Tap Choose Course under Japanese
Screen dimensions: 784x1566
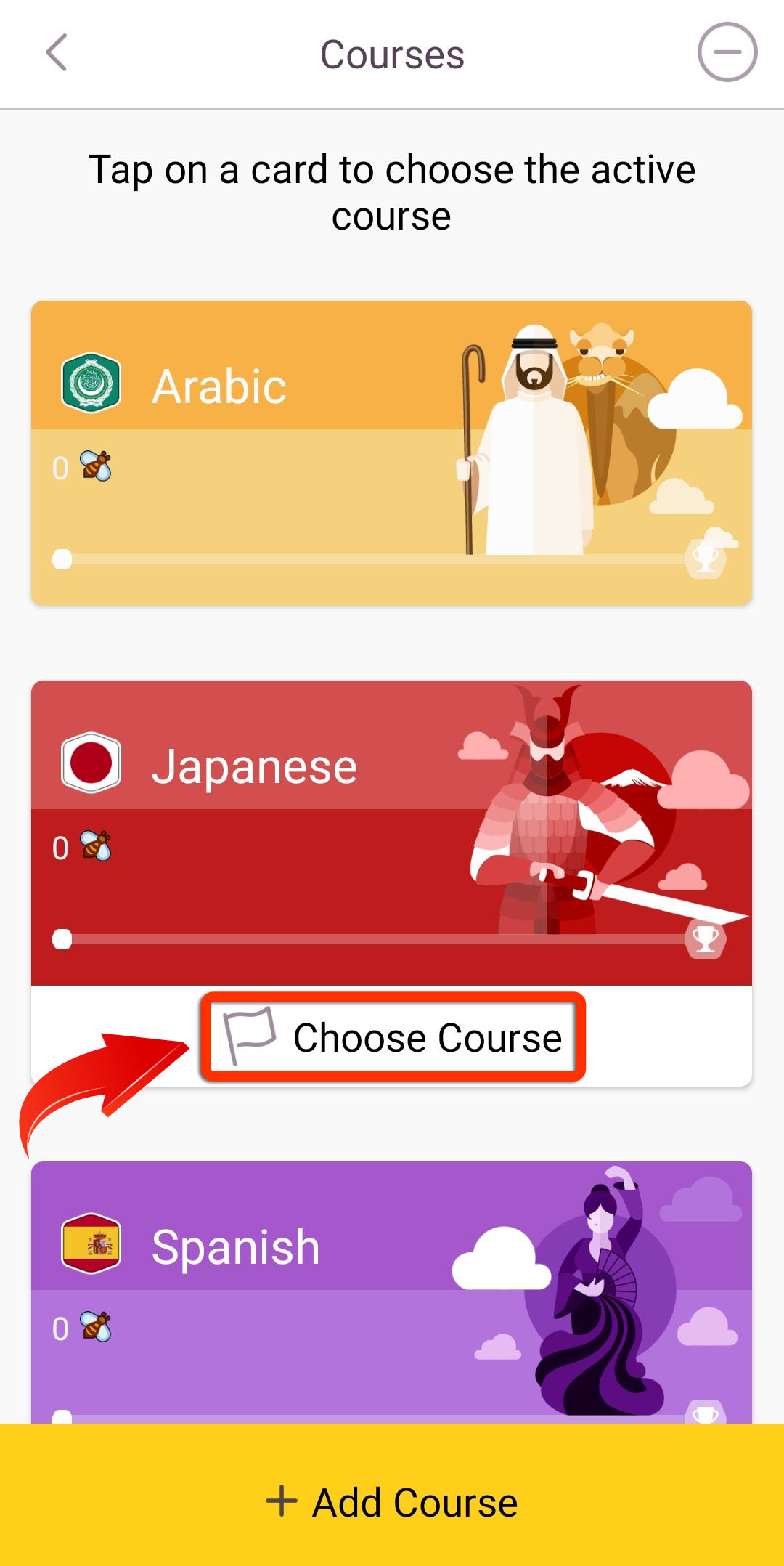393,1037
